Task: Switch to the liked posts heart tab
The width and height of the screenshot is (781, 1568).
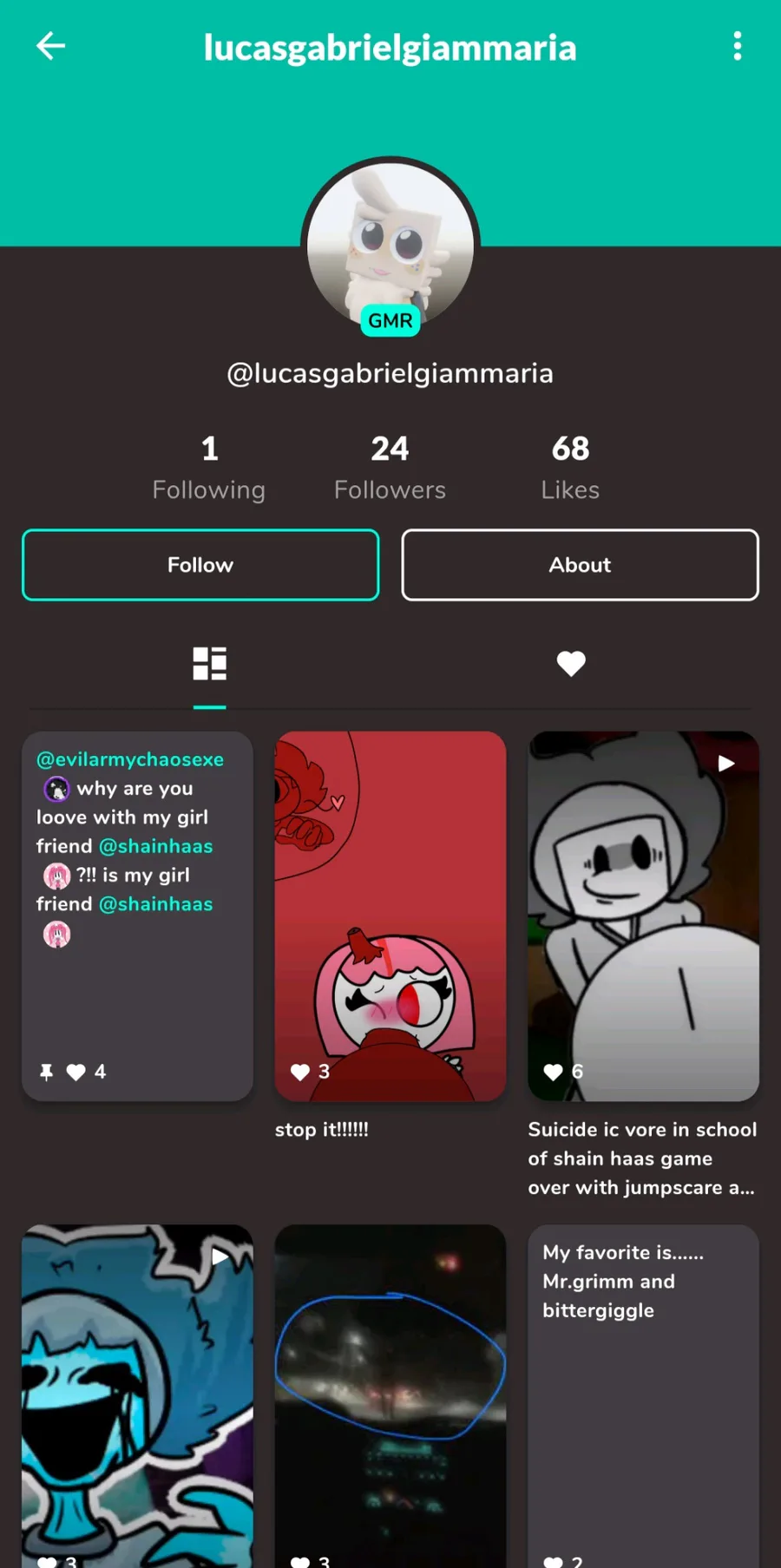Action: pos(571,664)
